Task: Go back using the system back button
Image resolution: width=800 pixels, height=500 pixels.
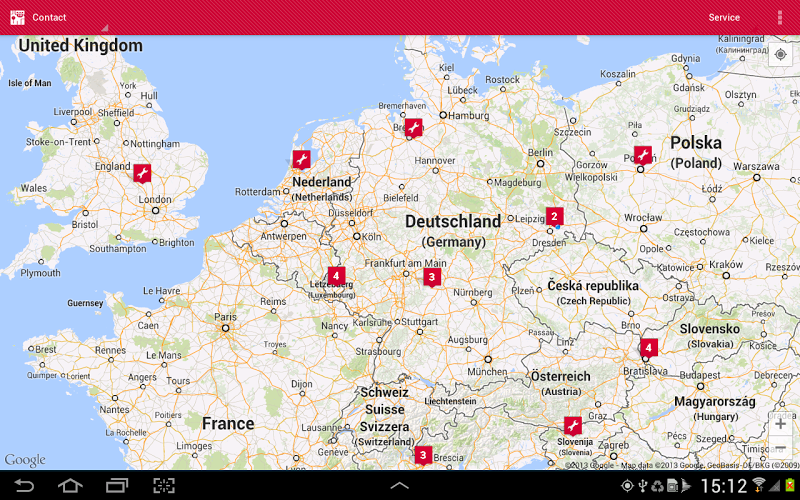Action: [23, 486]
